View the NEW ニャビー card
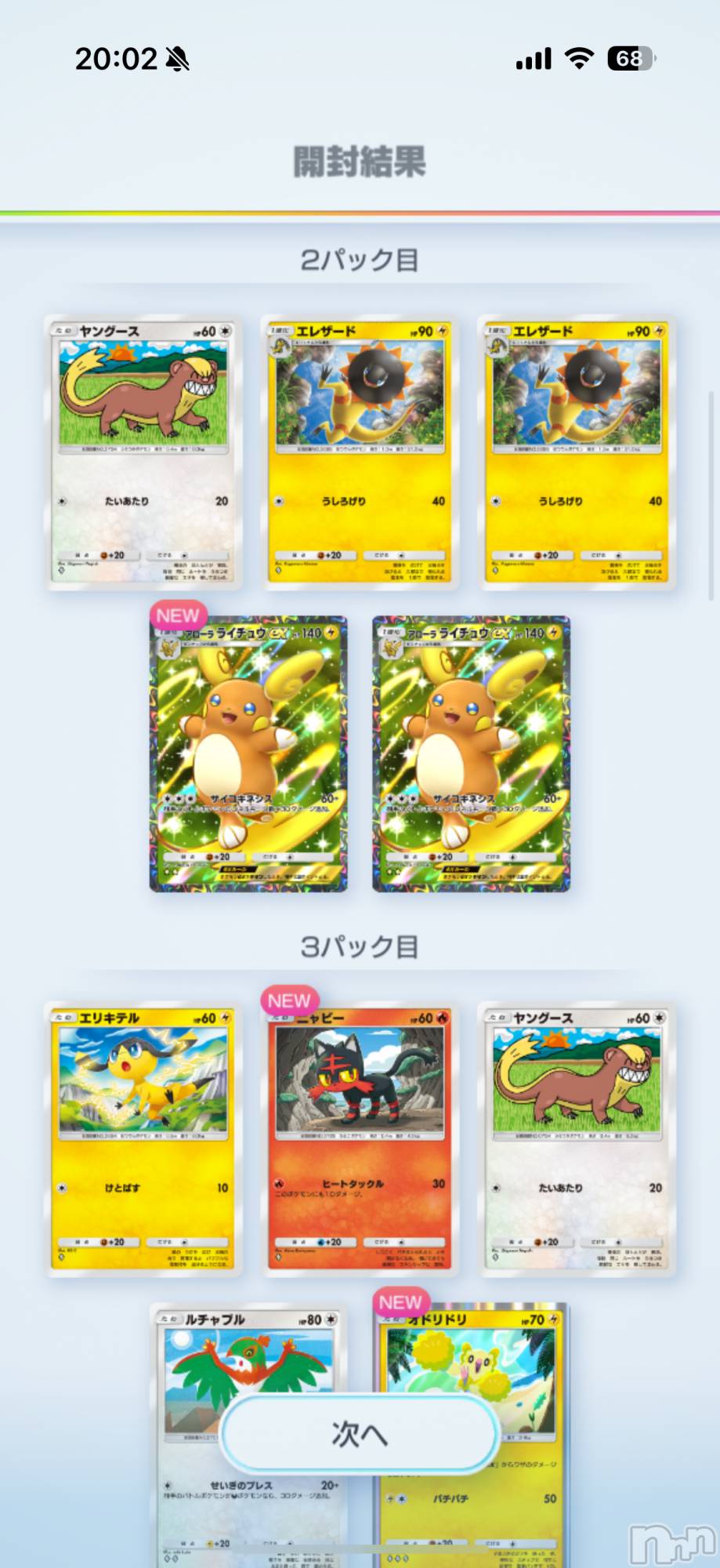Image resolution: width=720 pixels, height=1568 pixels. point(360,1139)
